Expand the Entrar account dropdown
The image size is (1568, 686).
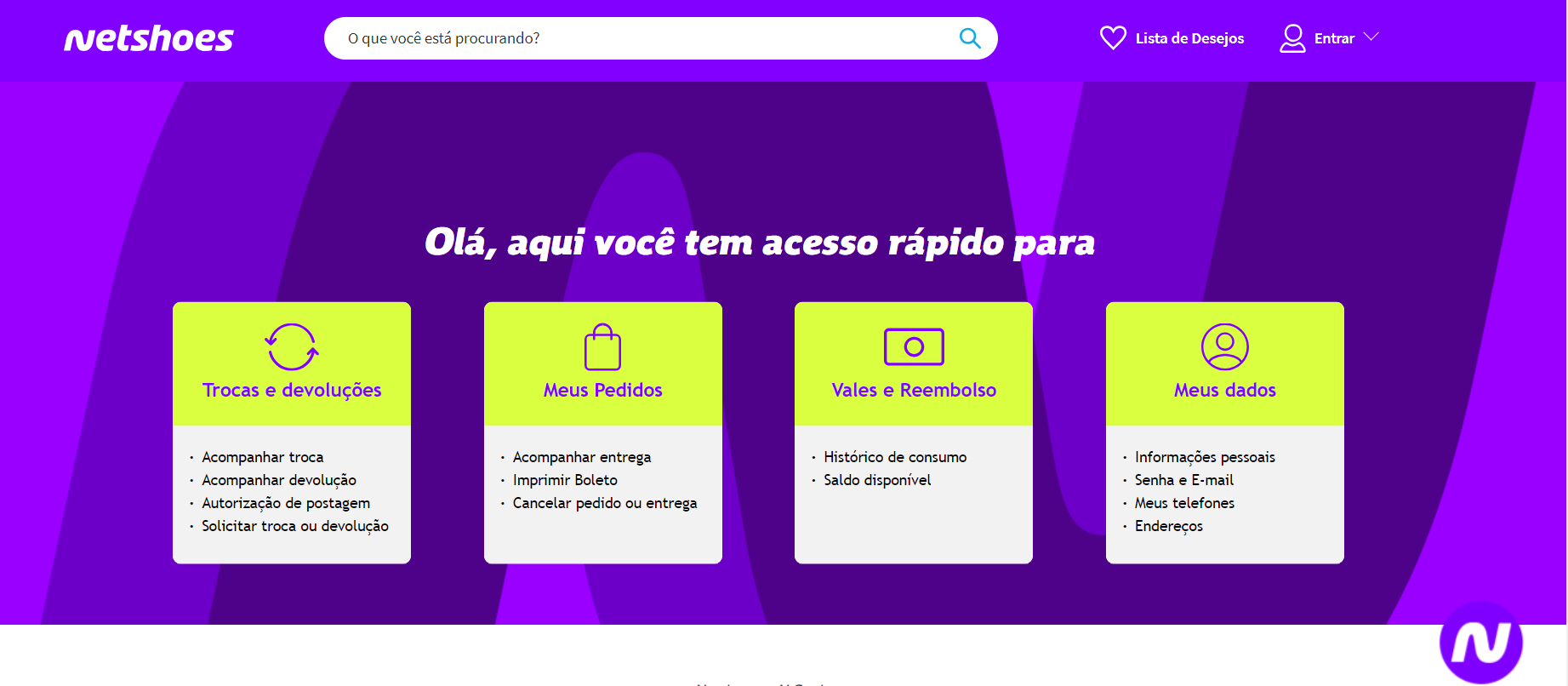[1330, 38]
